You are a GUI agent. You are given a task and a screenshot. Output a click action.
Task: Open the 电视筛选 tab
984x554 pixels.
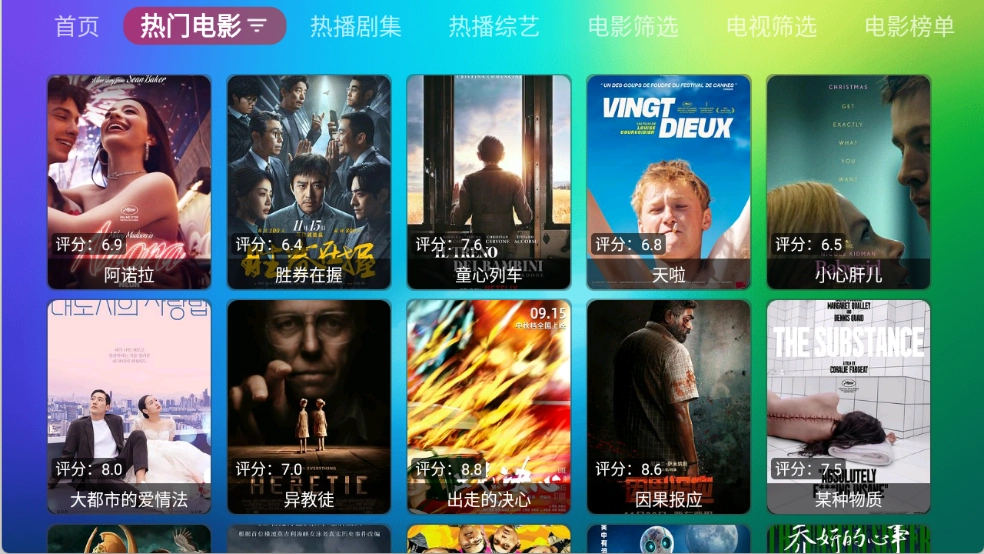pos(771,27)
